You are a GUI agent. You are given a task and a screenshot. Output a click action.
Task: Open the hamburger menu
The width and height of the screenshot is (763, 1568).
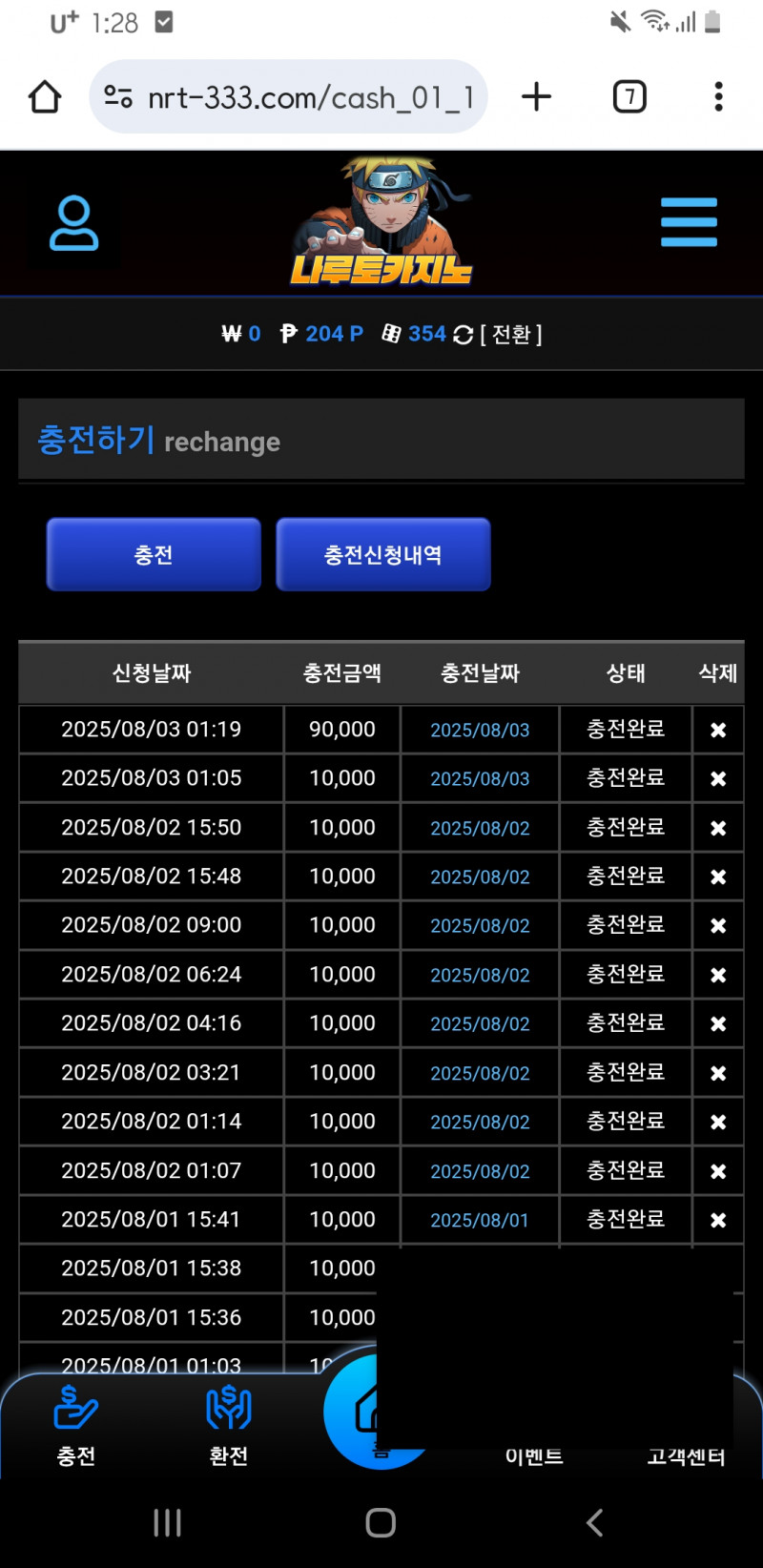pyautogui.click(x=689, y=222)
